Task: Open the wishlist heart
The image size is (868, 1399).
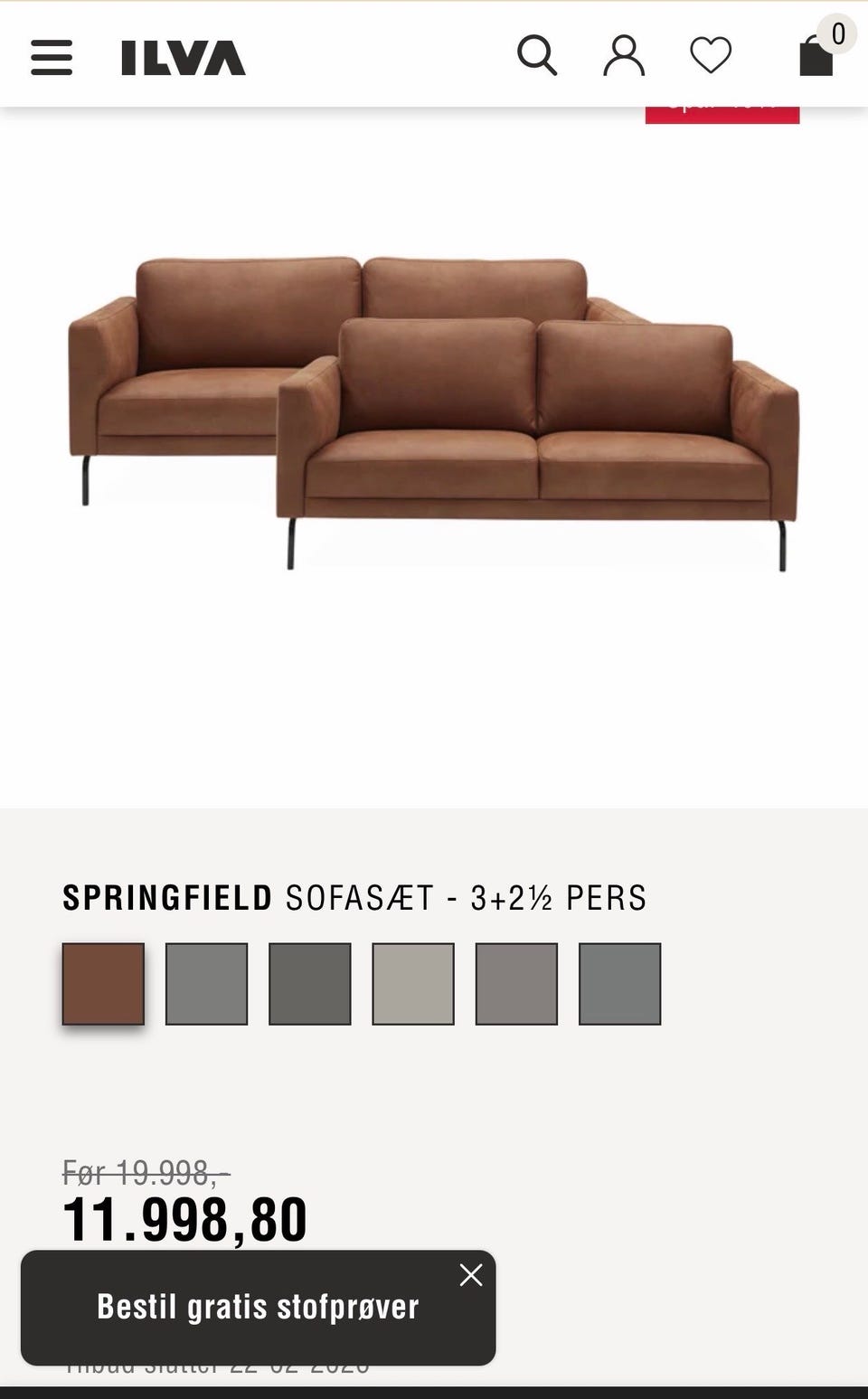Action: click(x=711, y=56)
